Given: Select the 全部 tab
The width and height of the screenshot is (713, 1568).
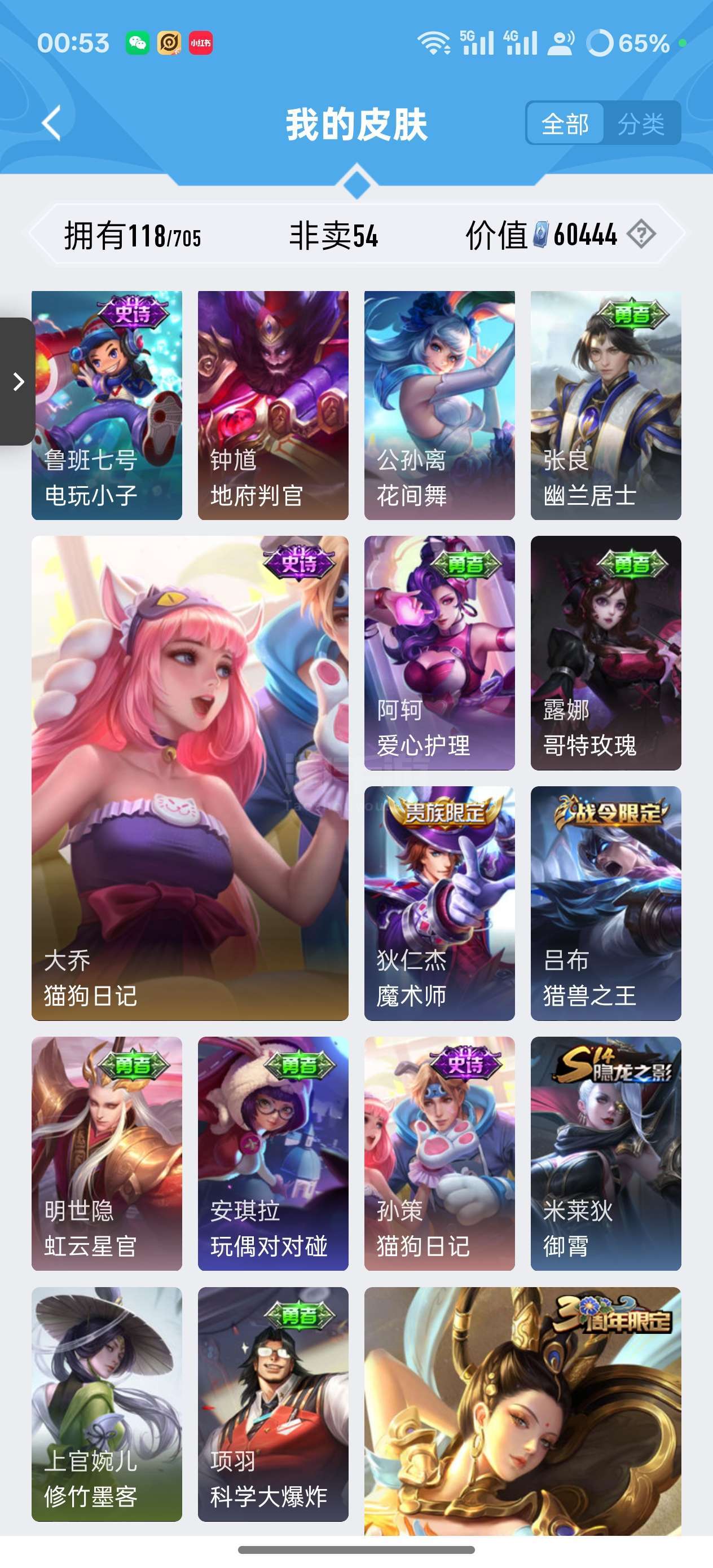Looking at the screenshot, I should (x=565, y=124).
